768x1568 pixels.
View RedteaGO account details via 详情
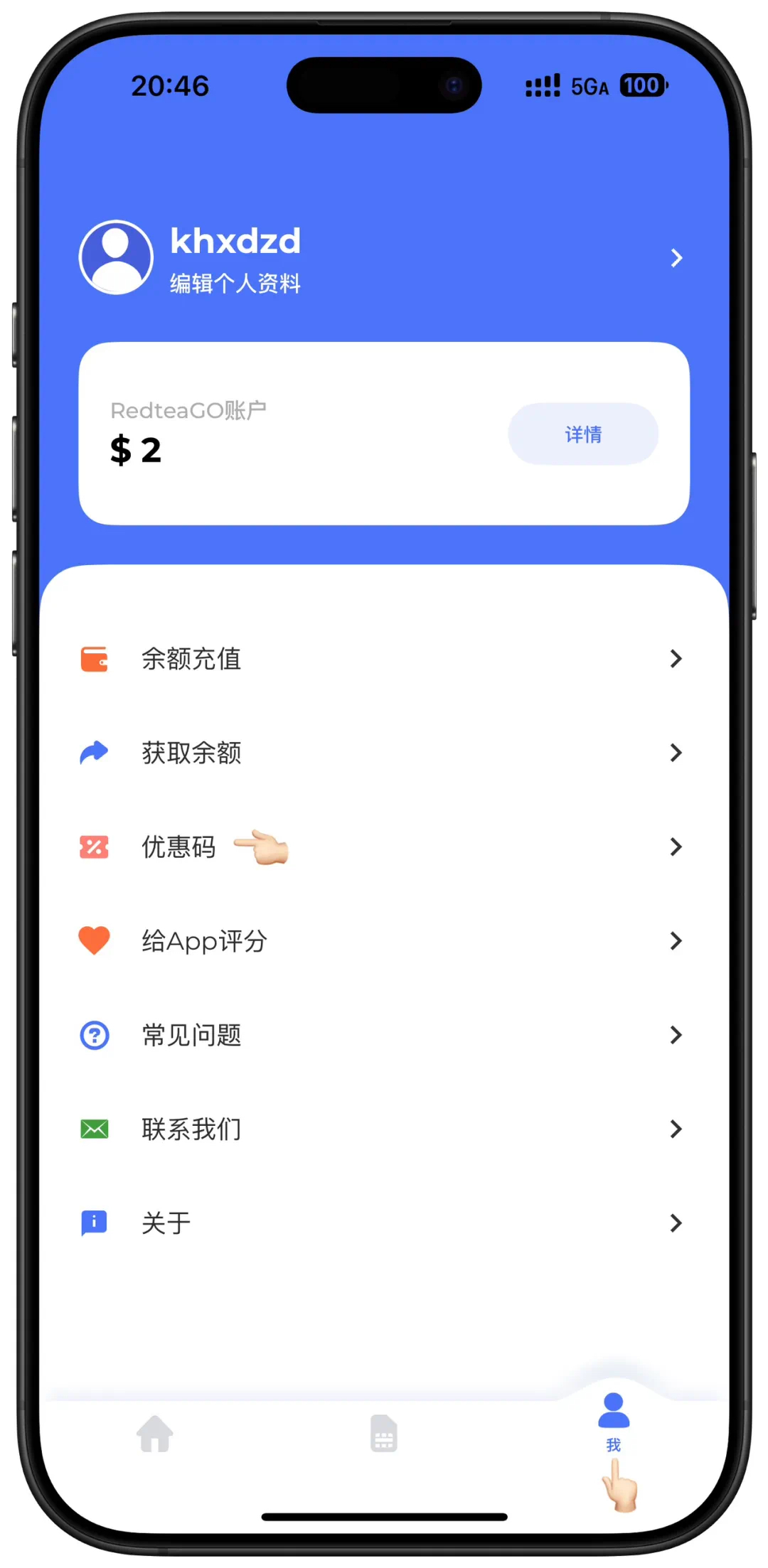pos(582,434)
